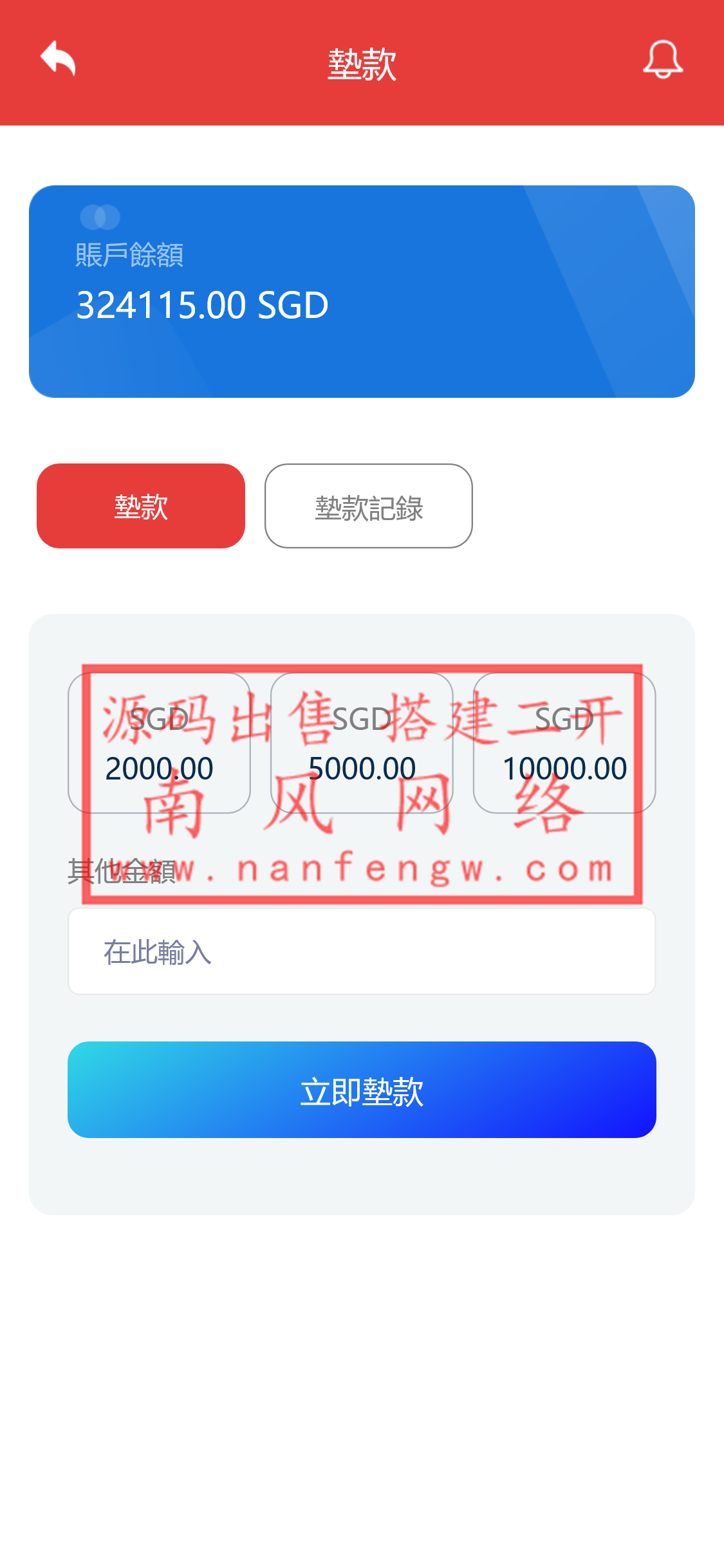Screen dimensions: 724x1568
Task: Open the notifications bell
Action: tap(662, 59)
